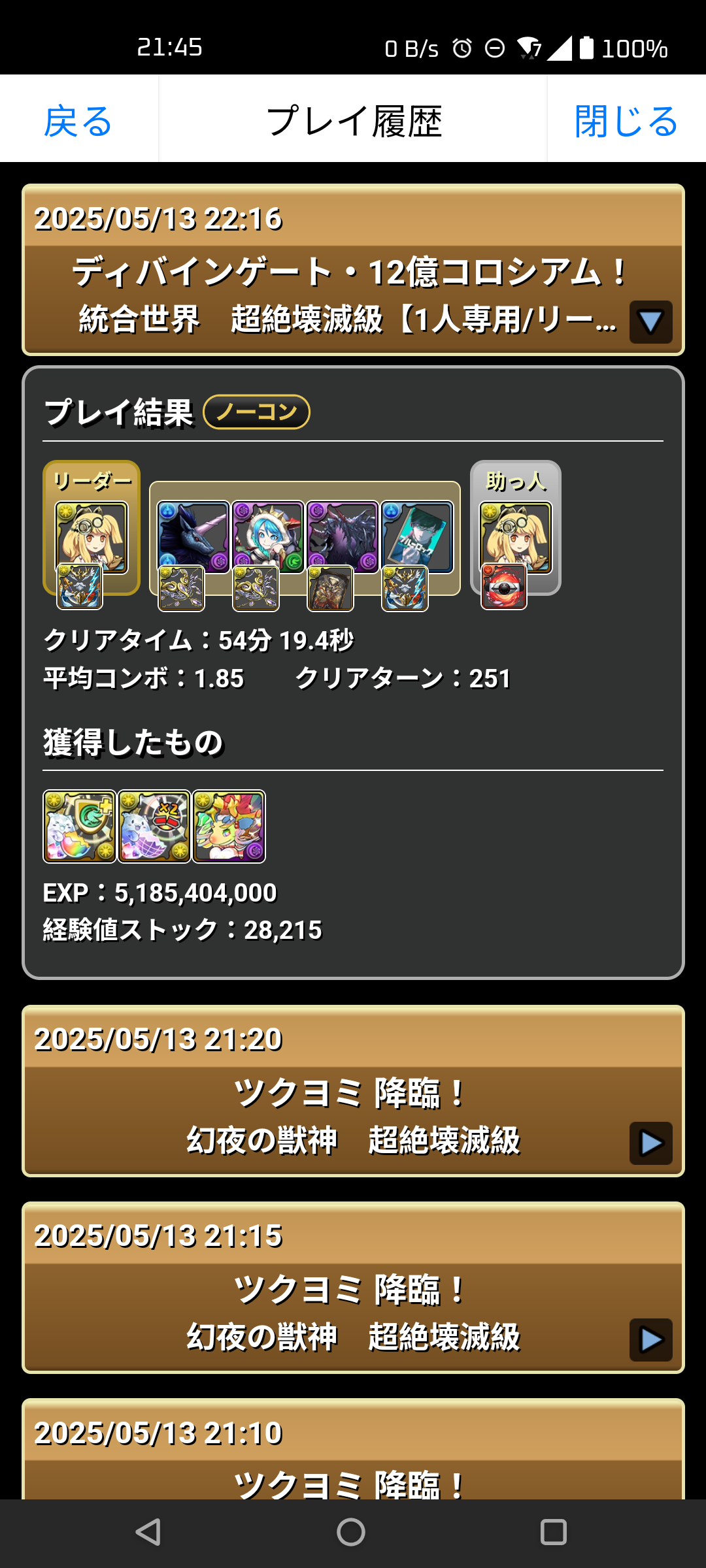Go to the Android home screen
The height and width of the screenshot is (1568, 706).
click(x=351, y=1532)
